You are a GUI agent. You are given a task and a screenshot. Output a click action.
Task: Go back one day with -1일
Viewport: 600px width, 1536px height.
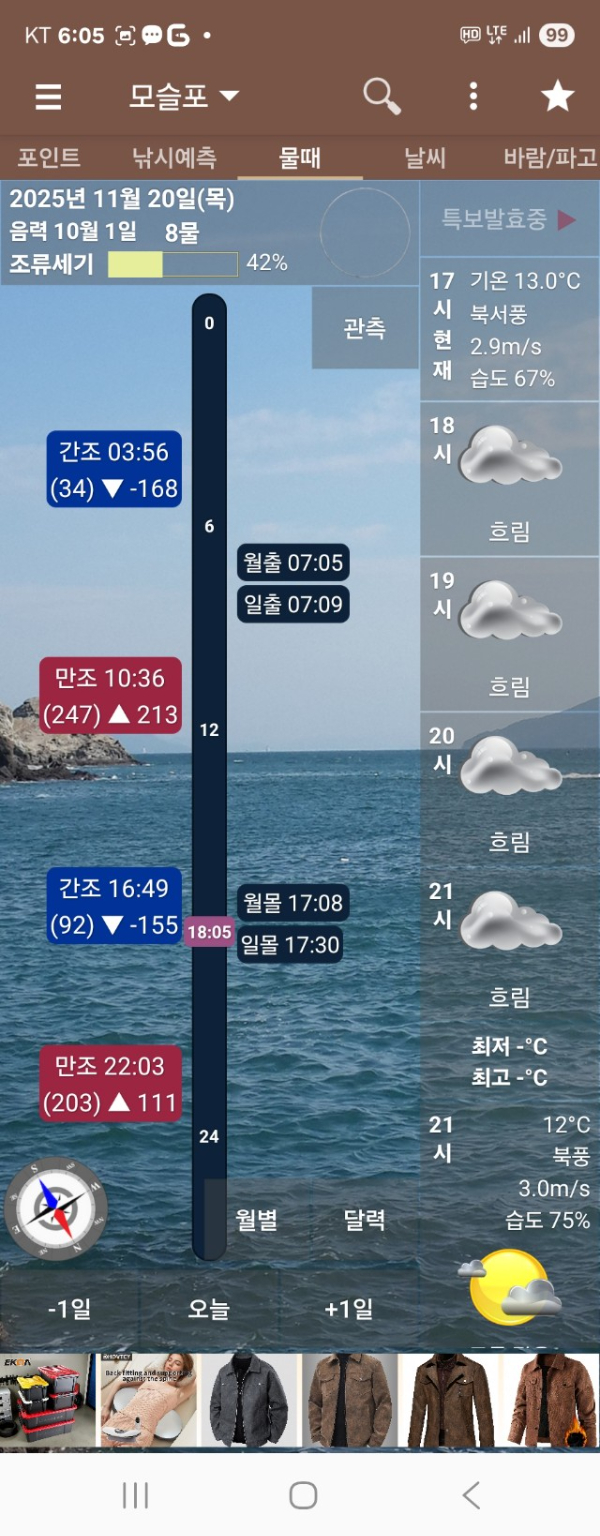(69, 1308)
